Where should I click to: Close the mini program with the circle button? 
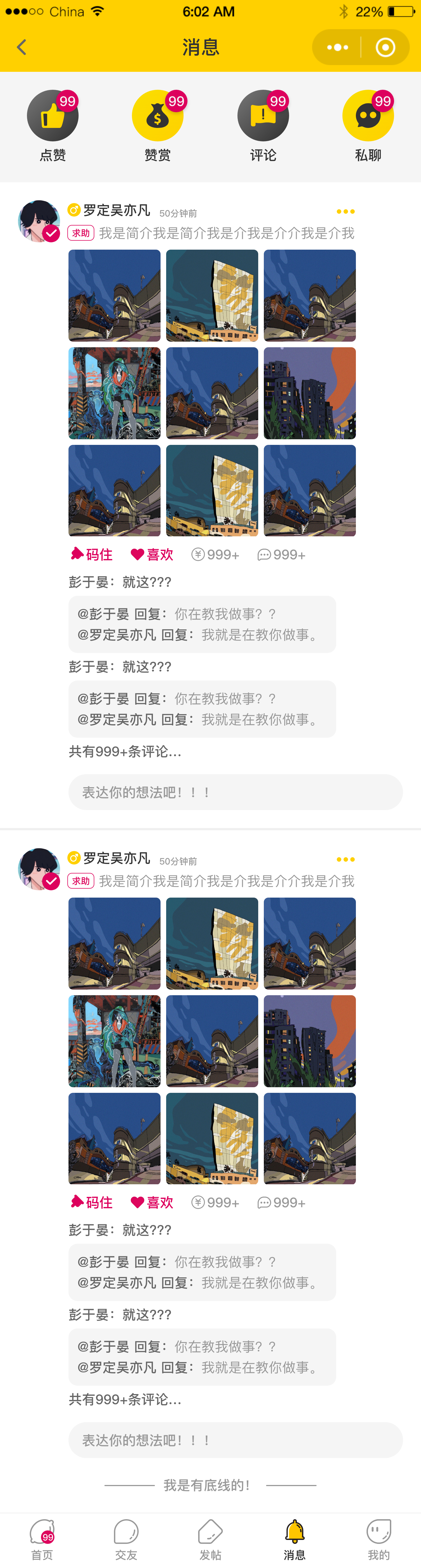coord(385,47)
